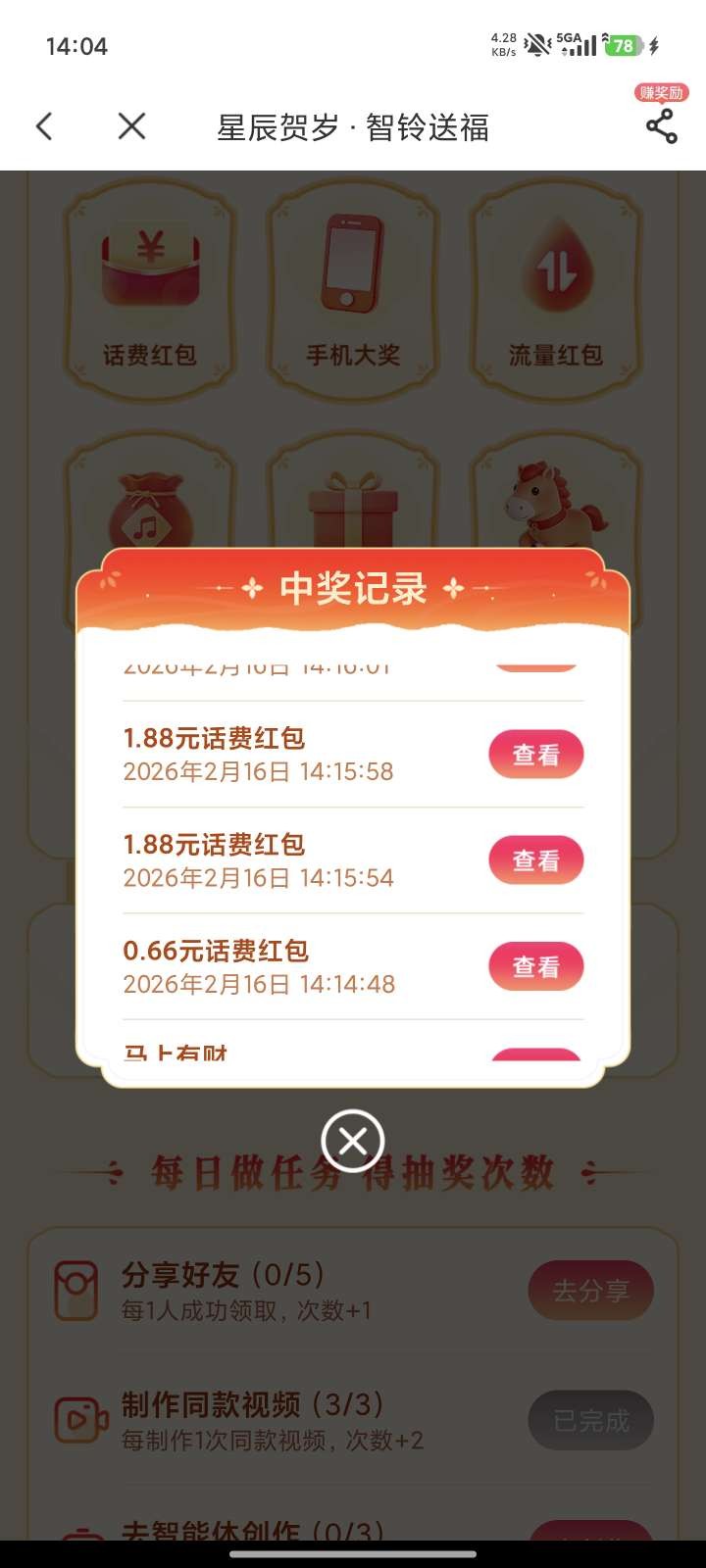Close the 中奖记录 prize record dialog
This screenshot has width=706, height=1568.
point(353,1141)
